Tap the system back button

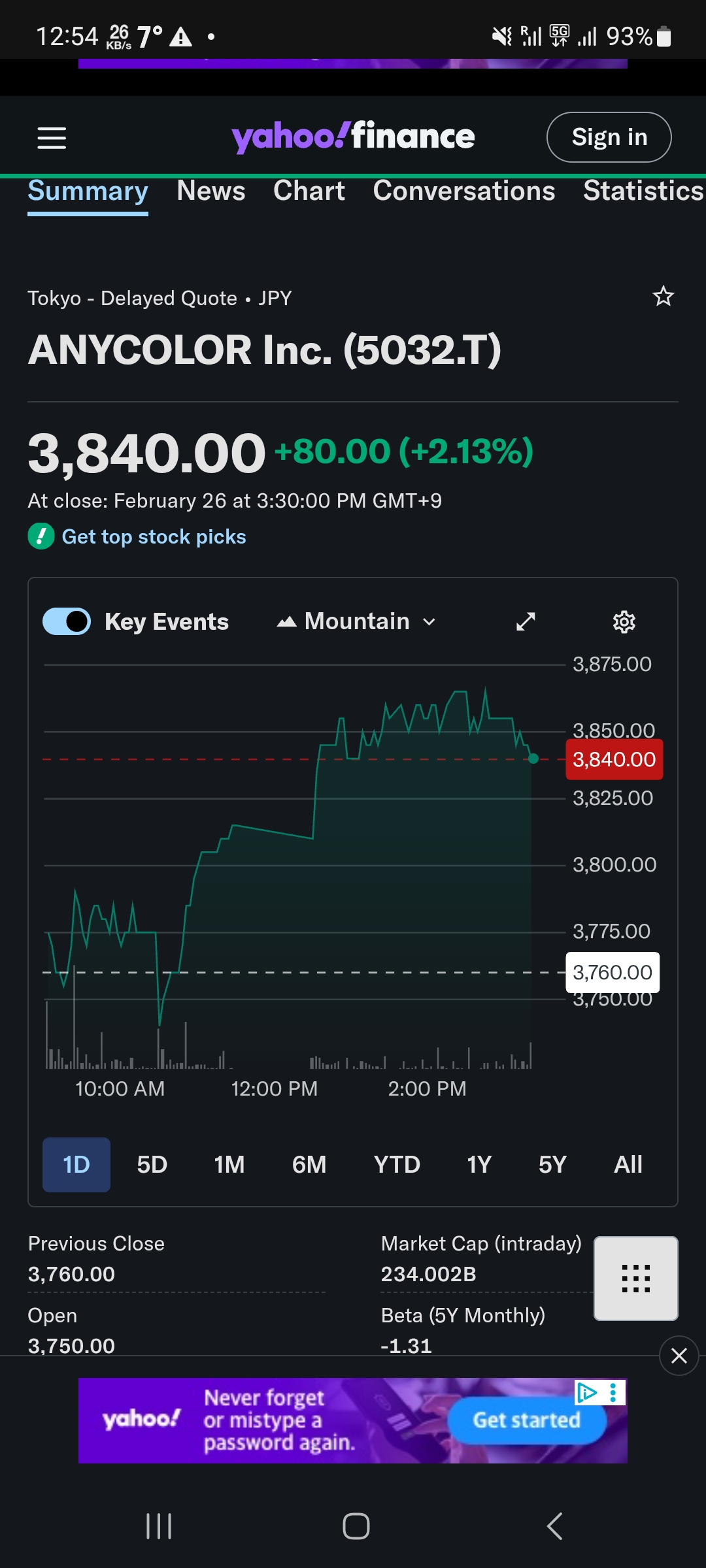pyautogui.click(x=554, y=1526)
